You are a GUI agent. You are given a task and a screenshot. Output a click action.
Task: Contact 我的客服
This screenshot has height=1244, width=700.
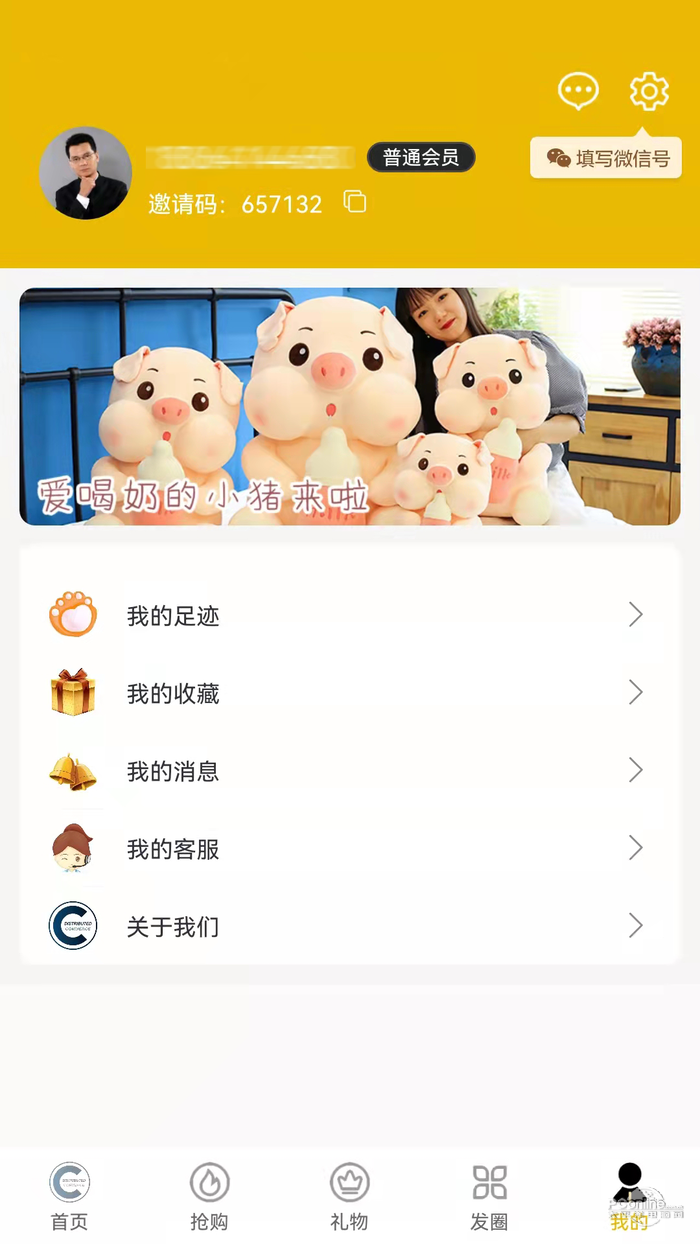[x=350, y=849]
